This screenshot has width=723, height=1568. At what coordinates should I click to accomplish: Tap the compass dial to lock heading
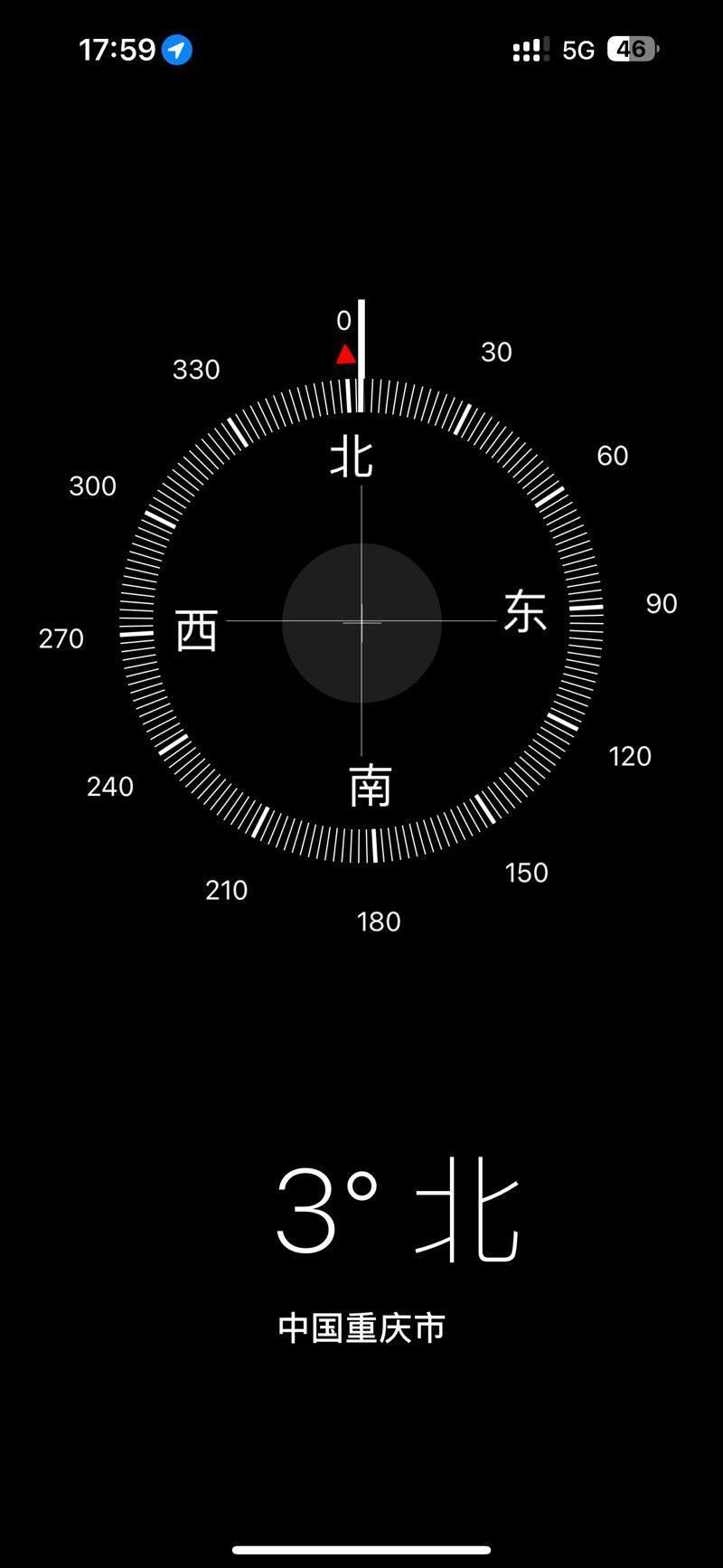[x=361, y=622]
